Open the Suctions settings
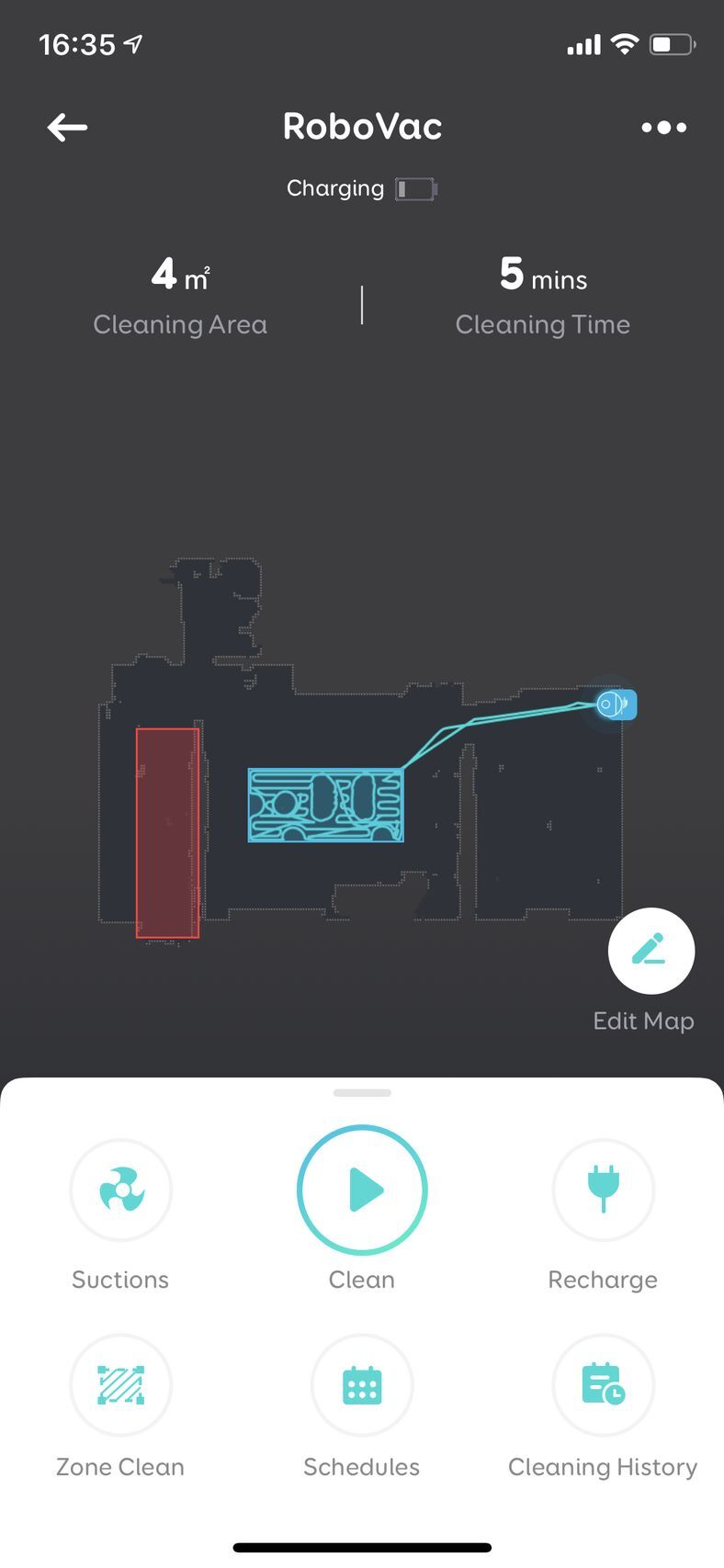 point(120,1190)
